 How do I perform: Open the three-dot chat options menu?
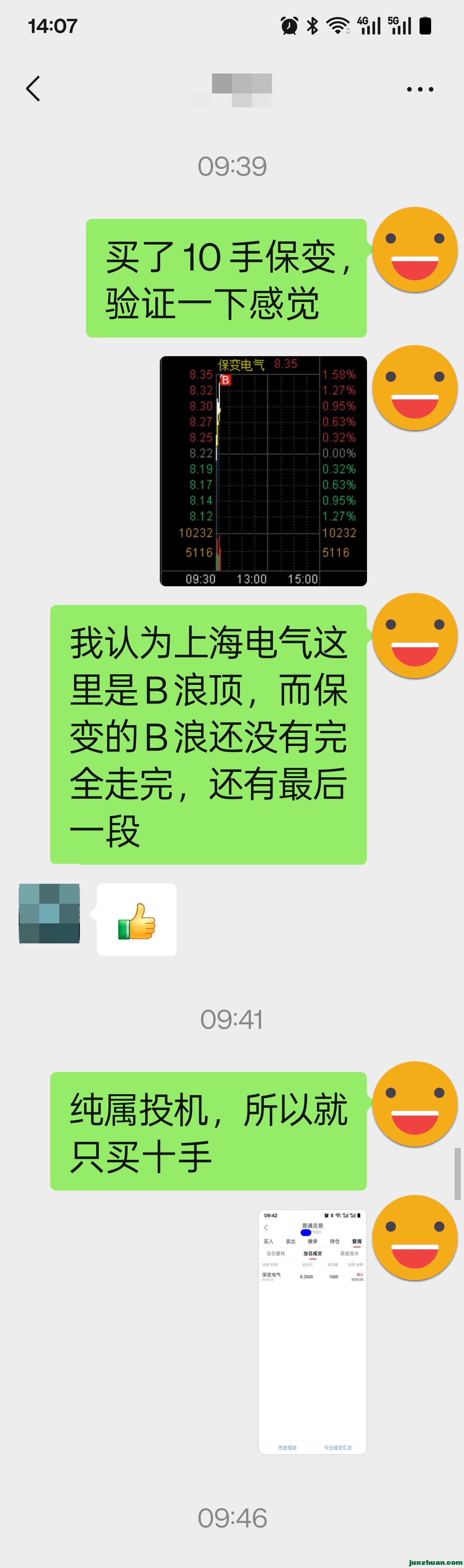(x=420, y=90)
